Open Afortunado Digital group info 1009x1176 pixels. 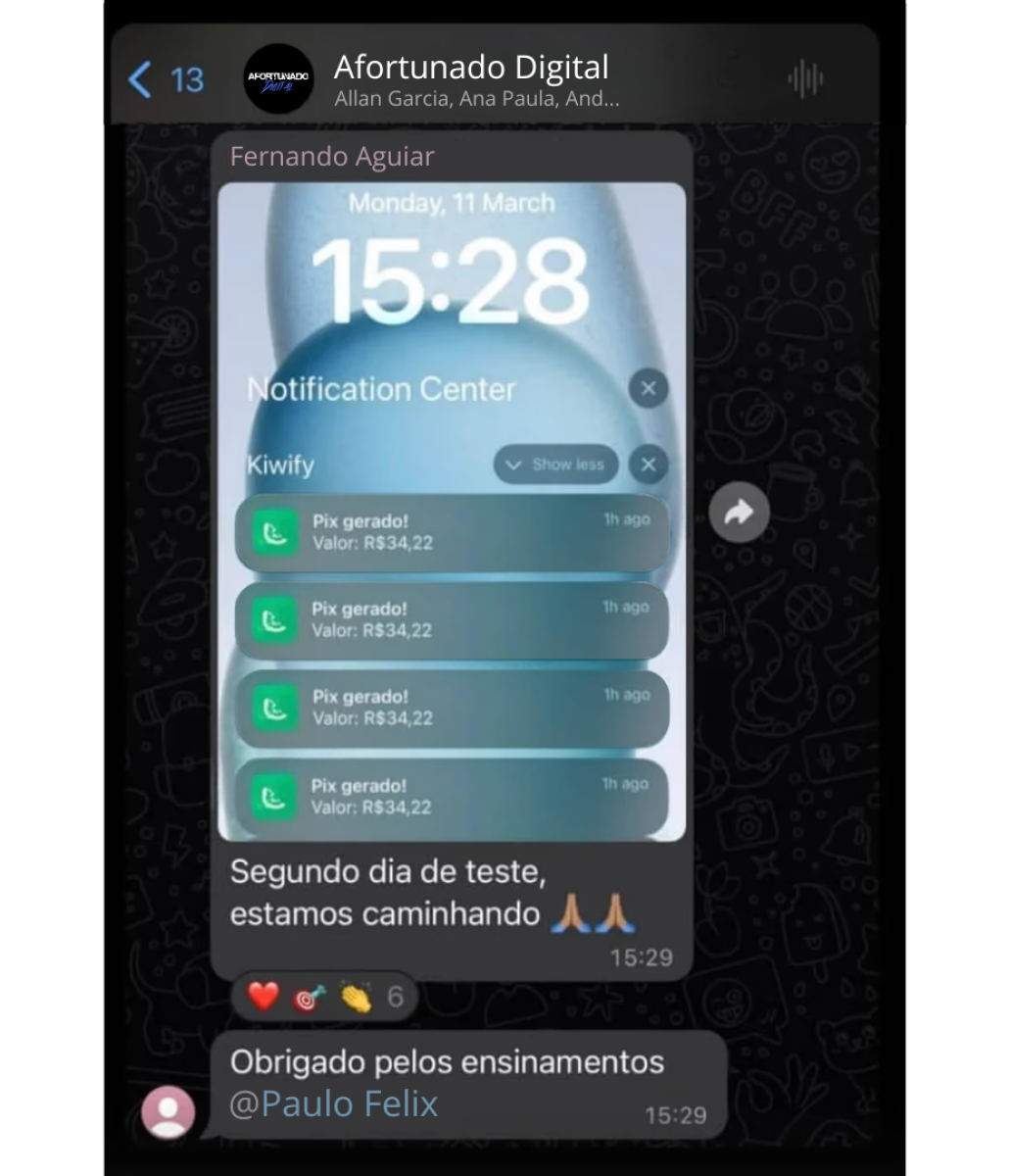[470, 79]
